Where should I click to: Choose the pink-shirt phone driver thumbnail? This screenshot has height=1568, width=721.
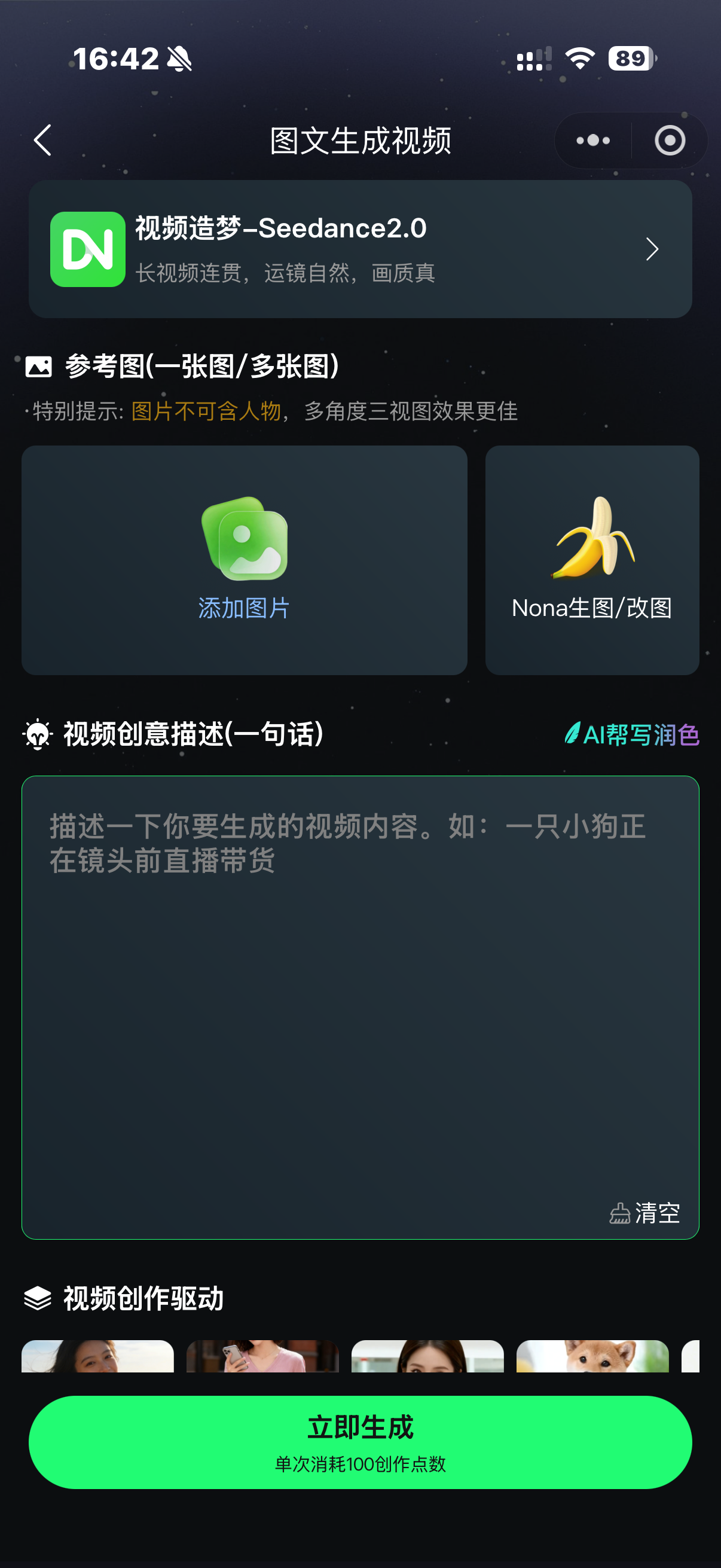point(262,1356)
